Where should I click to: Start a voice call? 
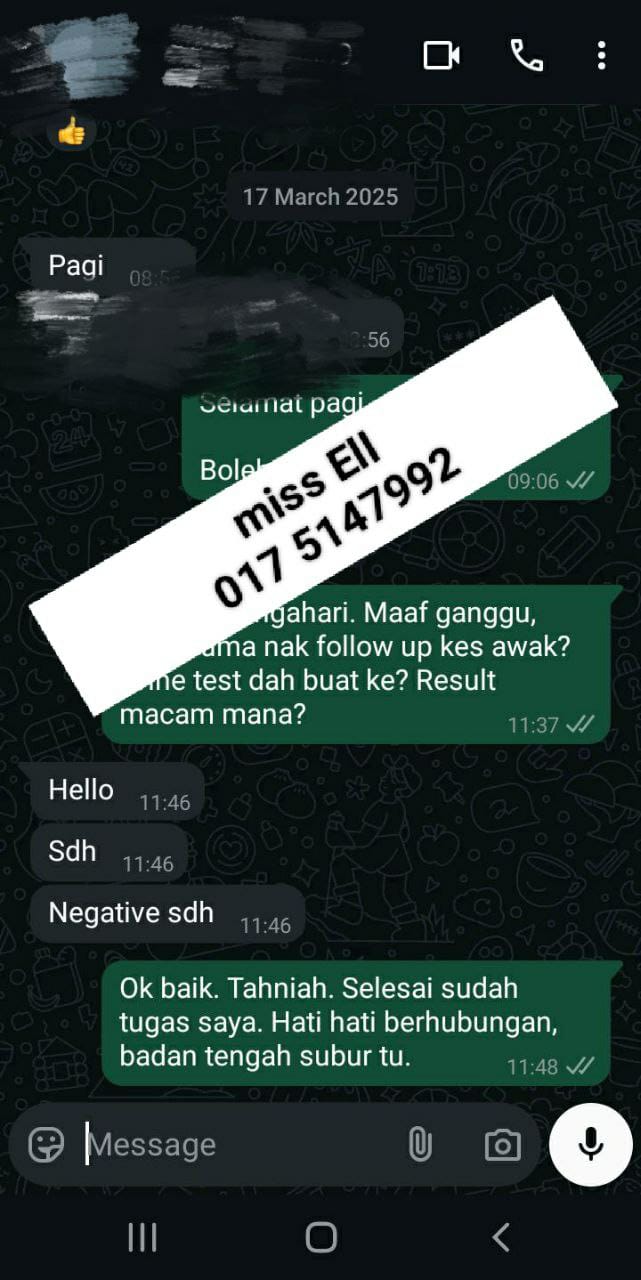(526, 55)
